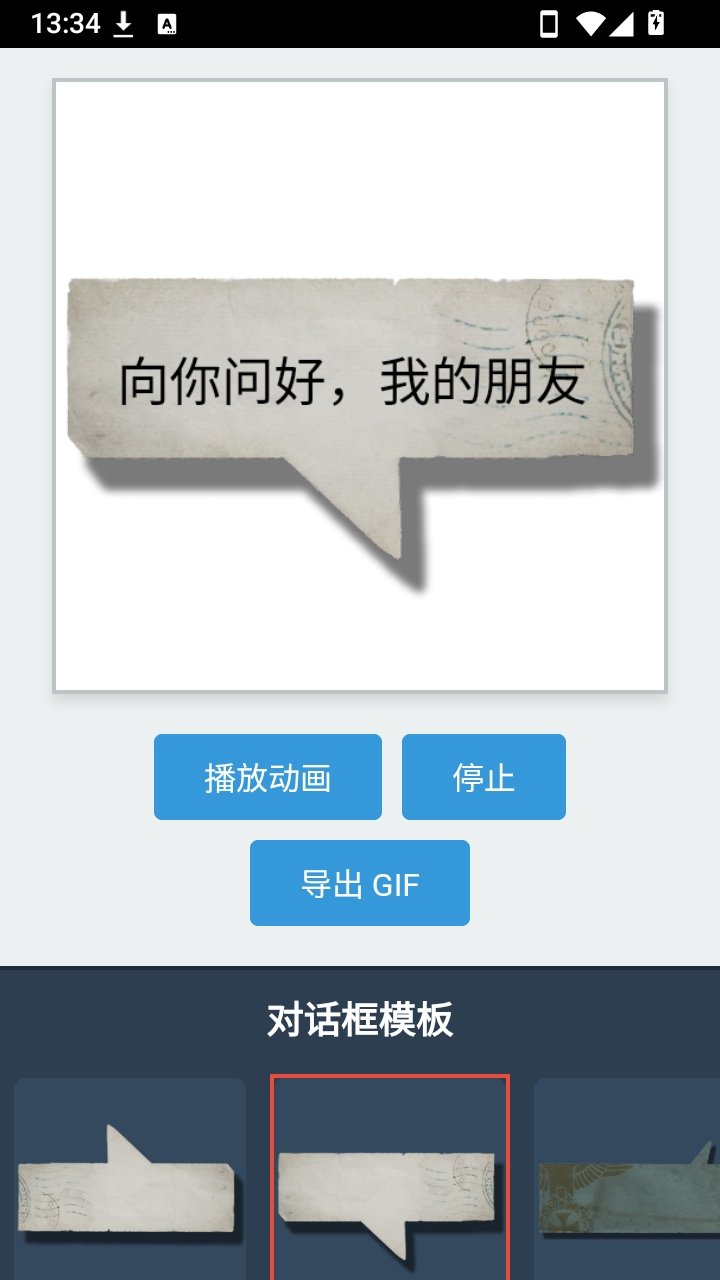
Task: Stop the animation with 停止
Action: [x=484, y=777]
